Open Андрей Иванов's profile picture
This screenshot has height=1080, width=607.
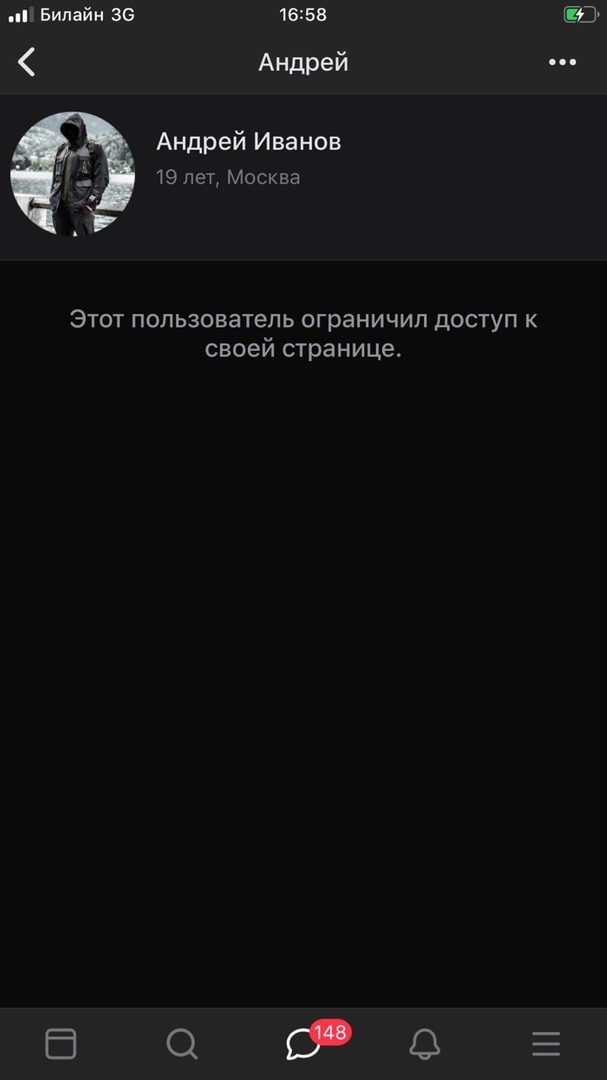click(x=72, y=174)
